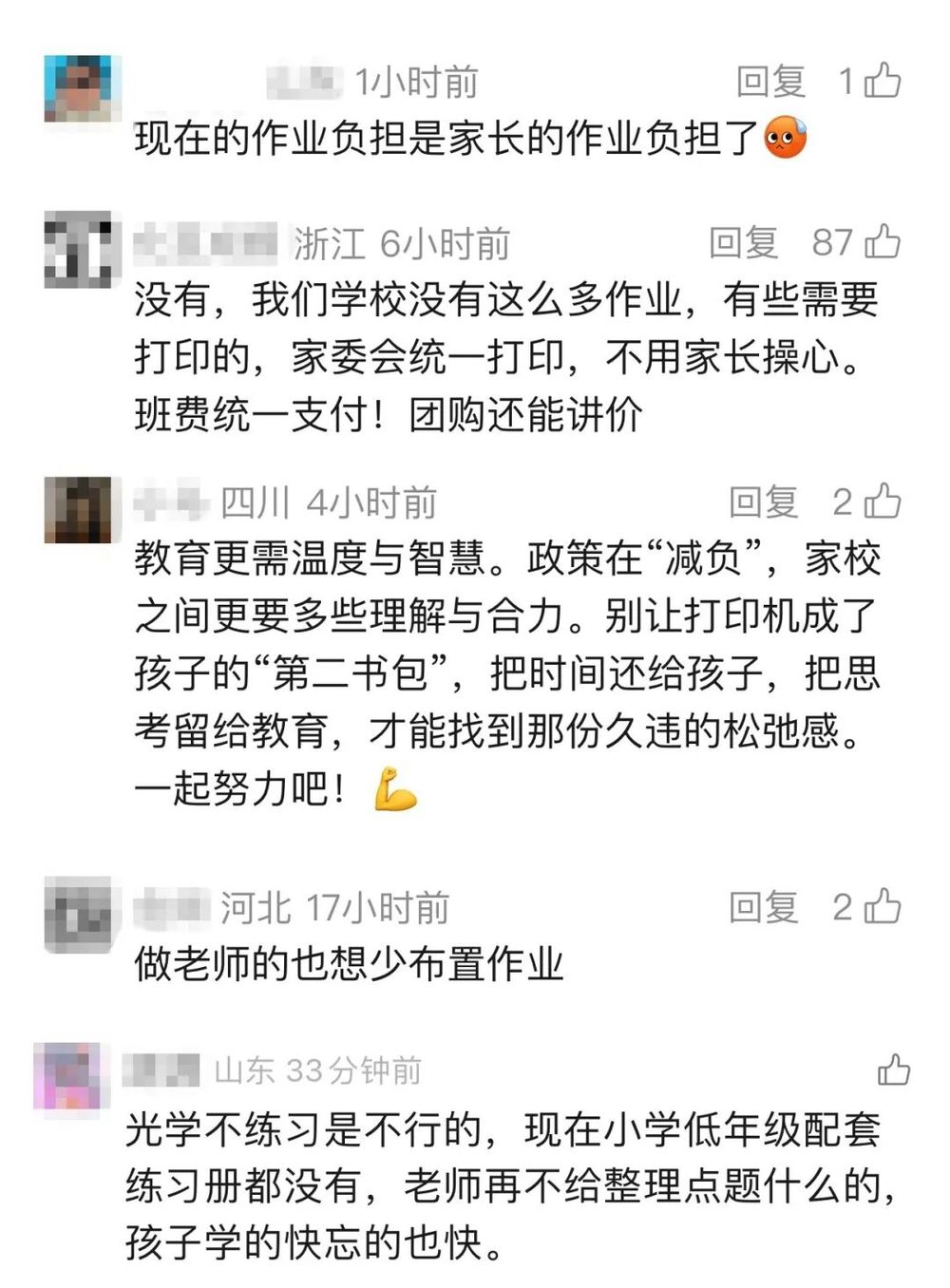Open the avatar of the 1小时前 commenter

78,88
